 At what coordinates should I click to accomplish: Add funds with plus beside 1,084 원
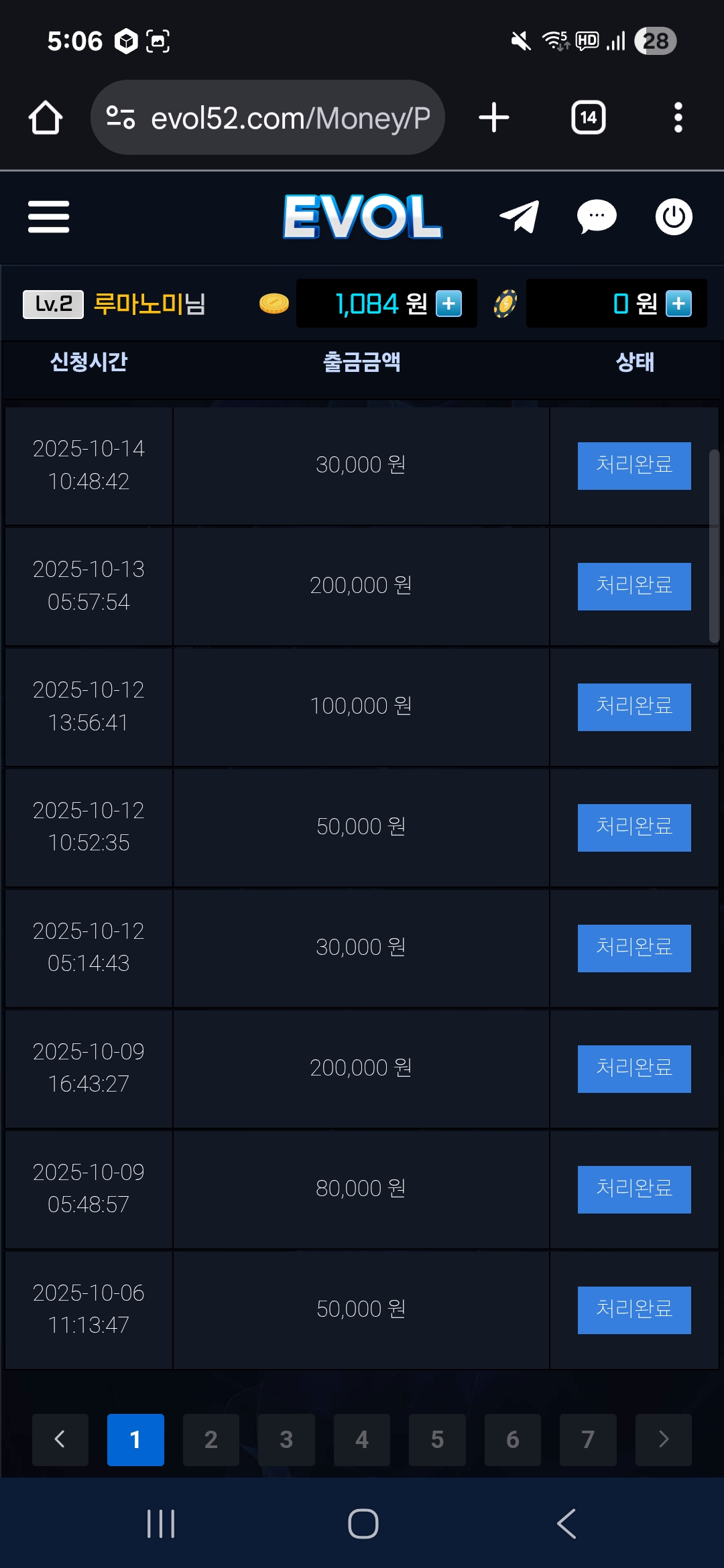pyautogui.click(x=448, y=304)
